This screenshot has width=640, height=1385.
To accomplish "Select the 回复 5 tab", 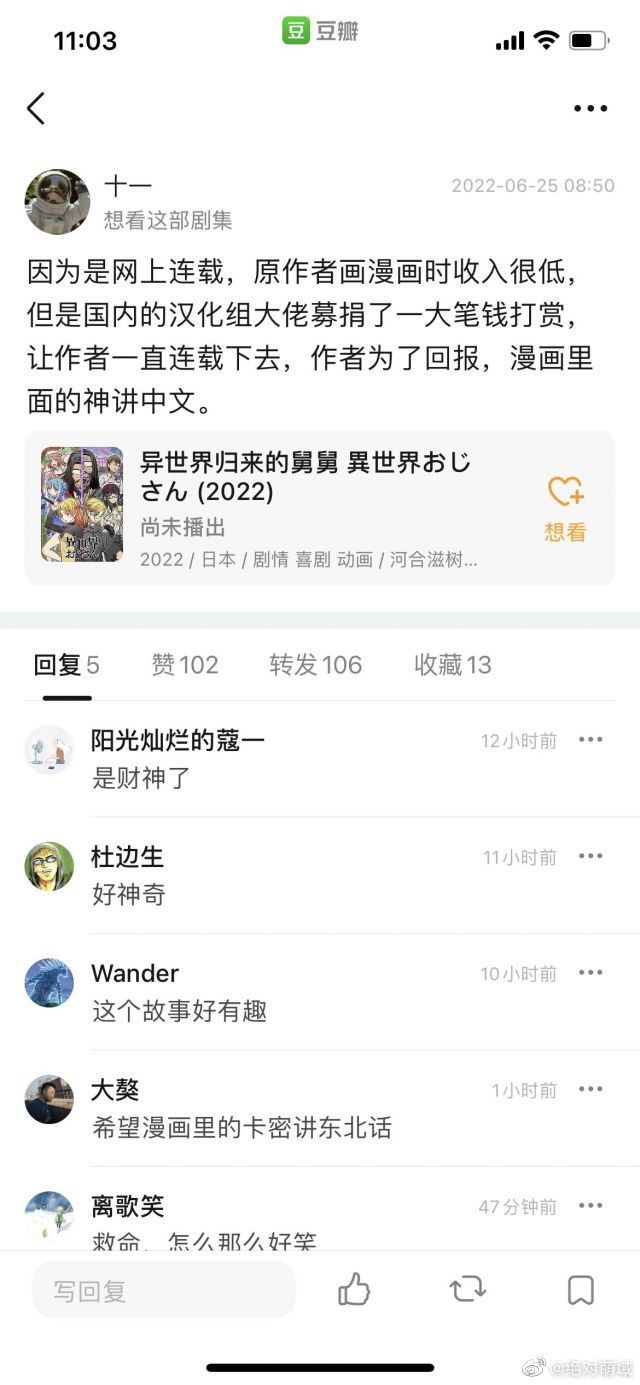I will point(67,665).
